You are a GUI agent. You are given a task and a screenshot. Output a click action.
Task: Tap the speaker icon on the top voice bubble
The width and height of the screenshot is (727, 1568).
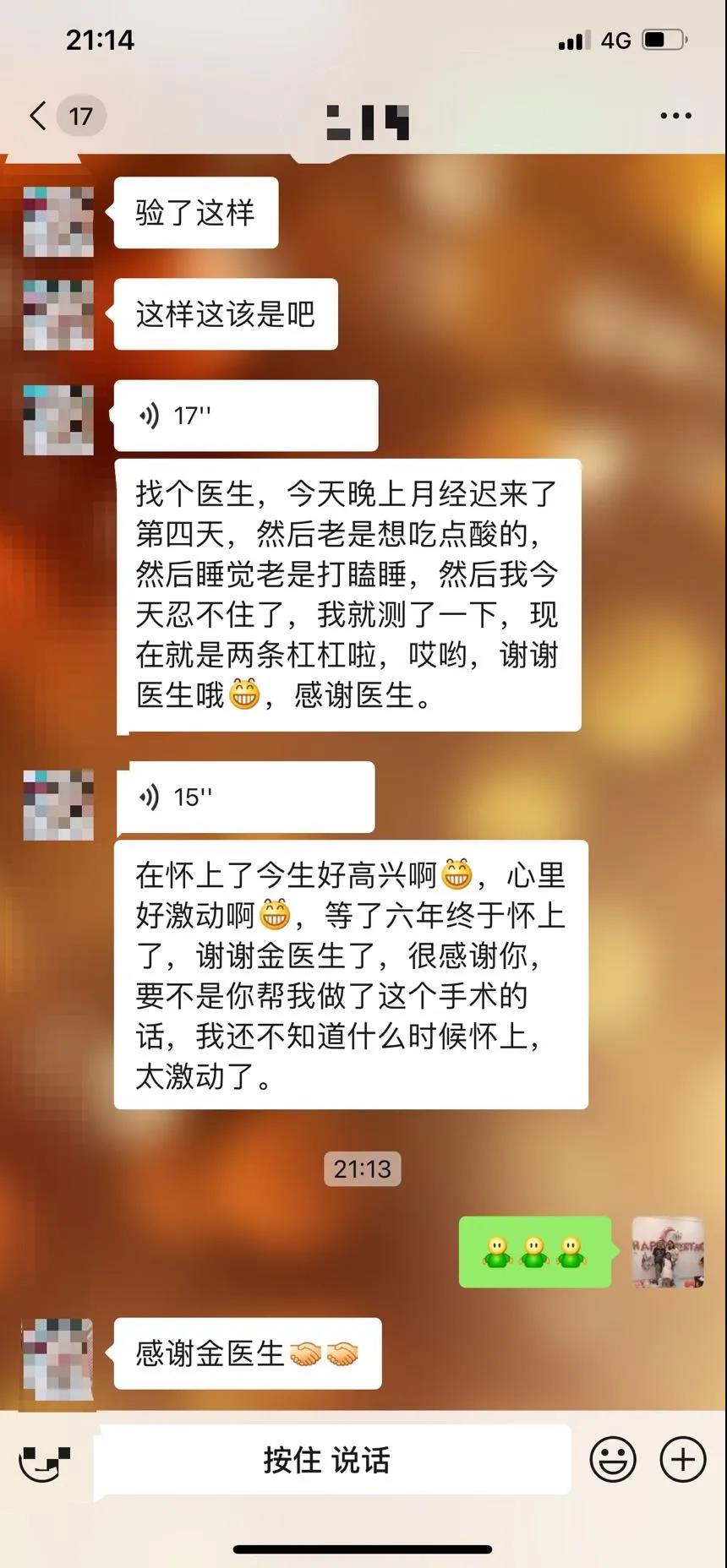click(x=149, y=414)
